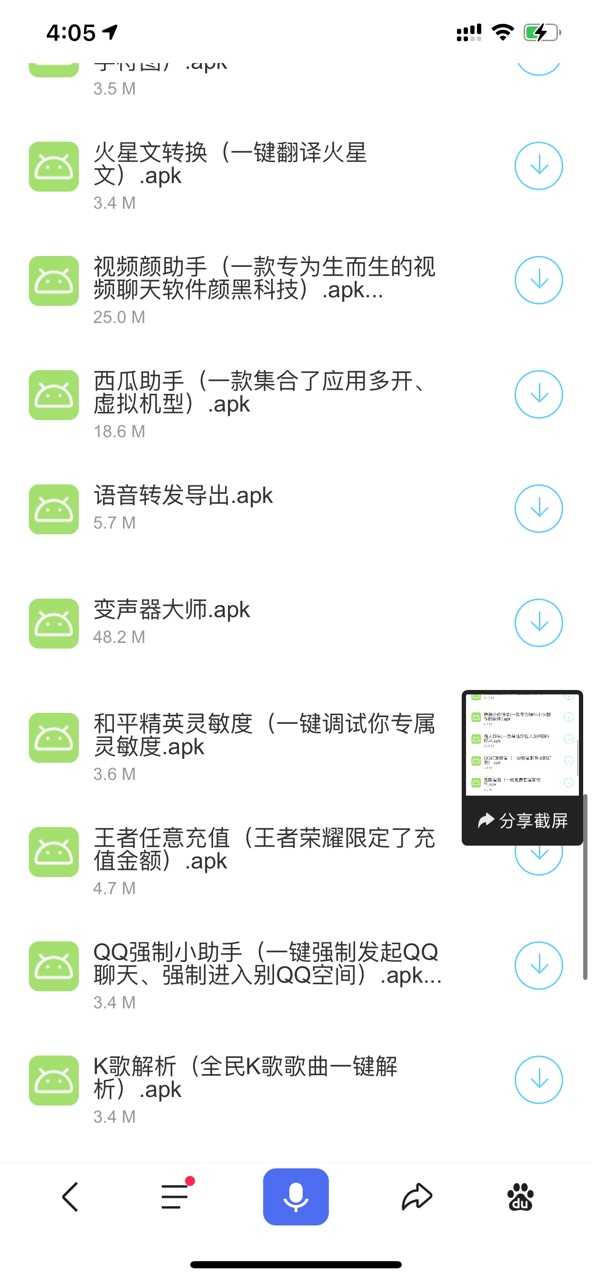Download 变声器大师.apk

pyautogui.click(x=539, y=623)
